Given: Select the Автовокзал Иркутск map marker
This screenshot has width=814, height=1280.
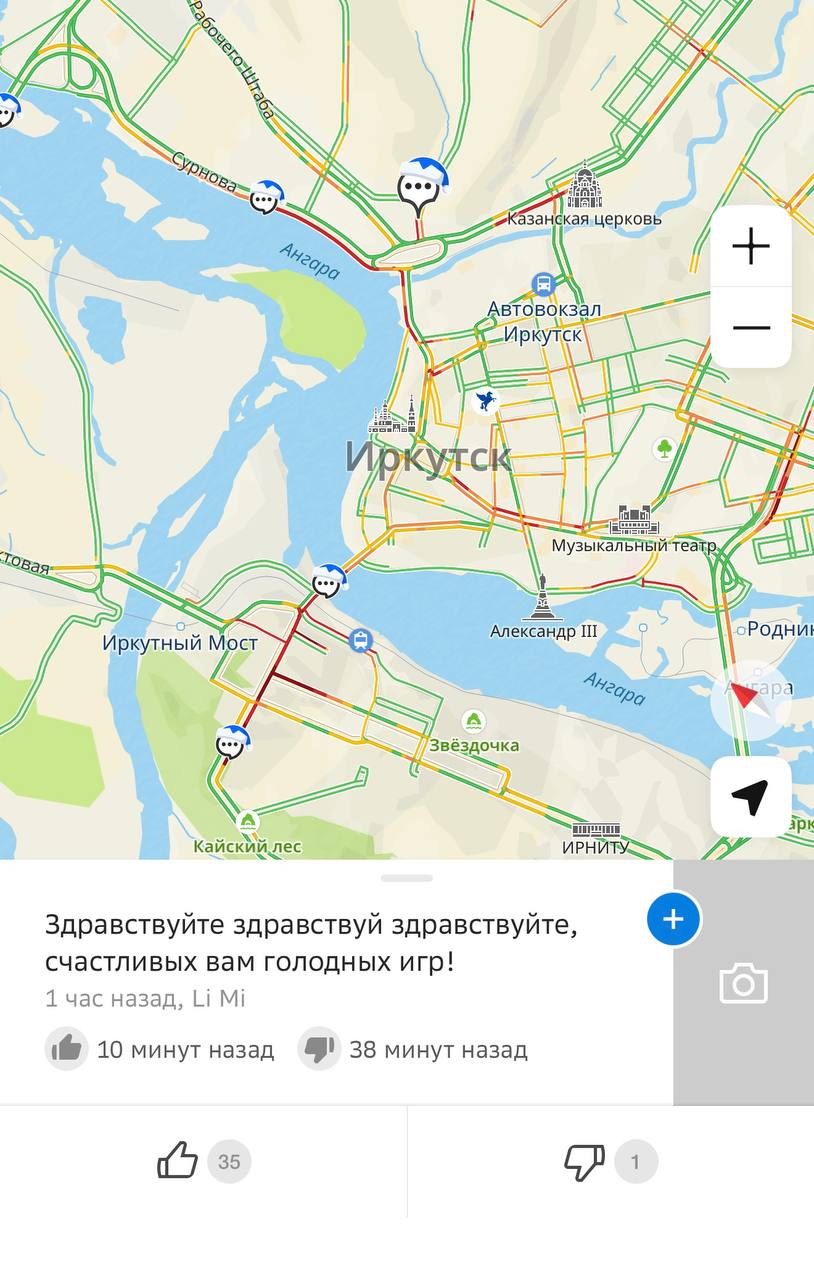Looking at the screenshot, I should pos(543,284).
